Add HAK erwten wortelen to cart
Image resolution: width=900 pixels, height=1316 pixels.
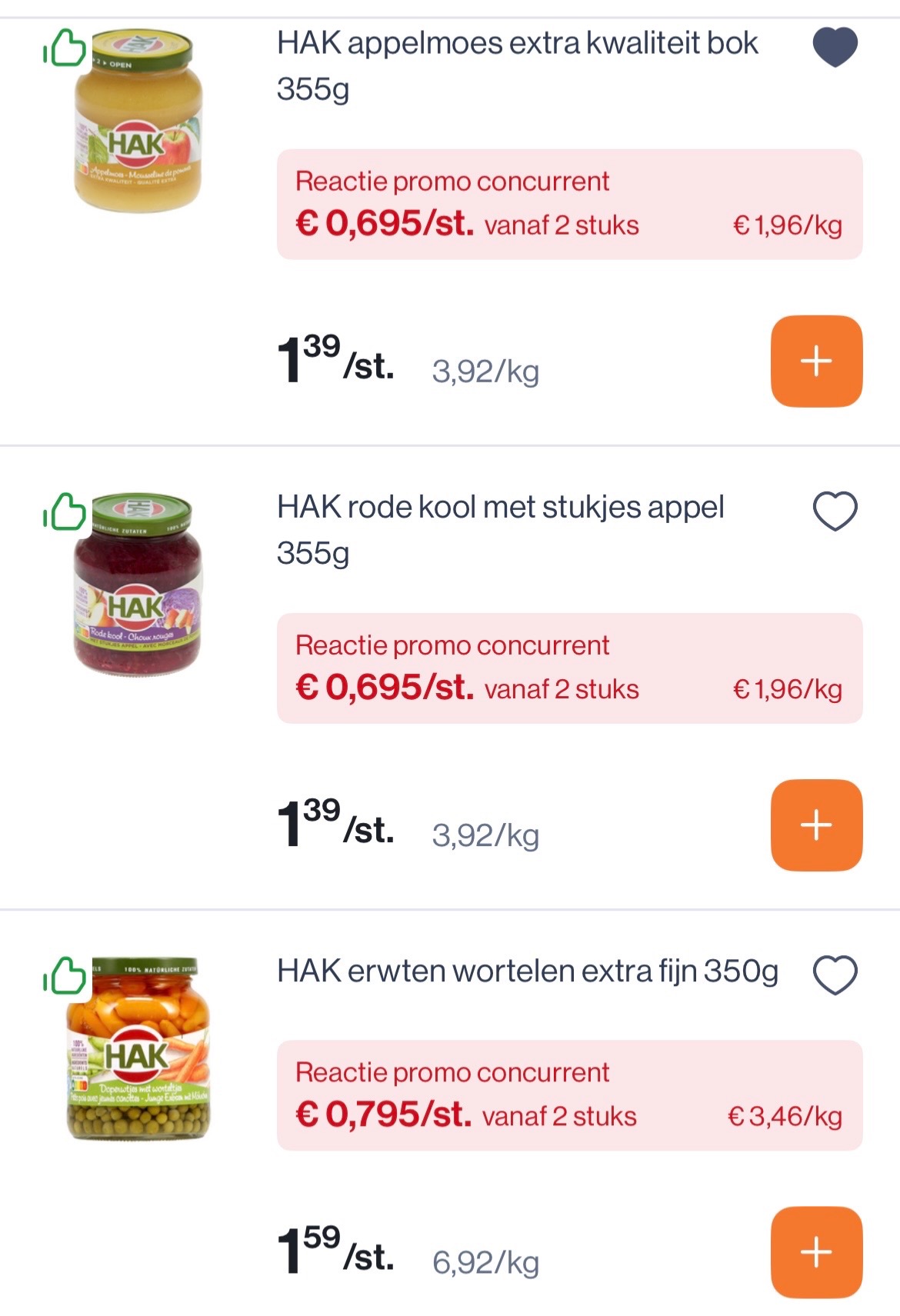coord(816,1251)
